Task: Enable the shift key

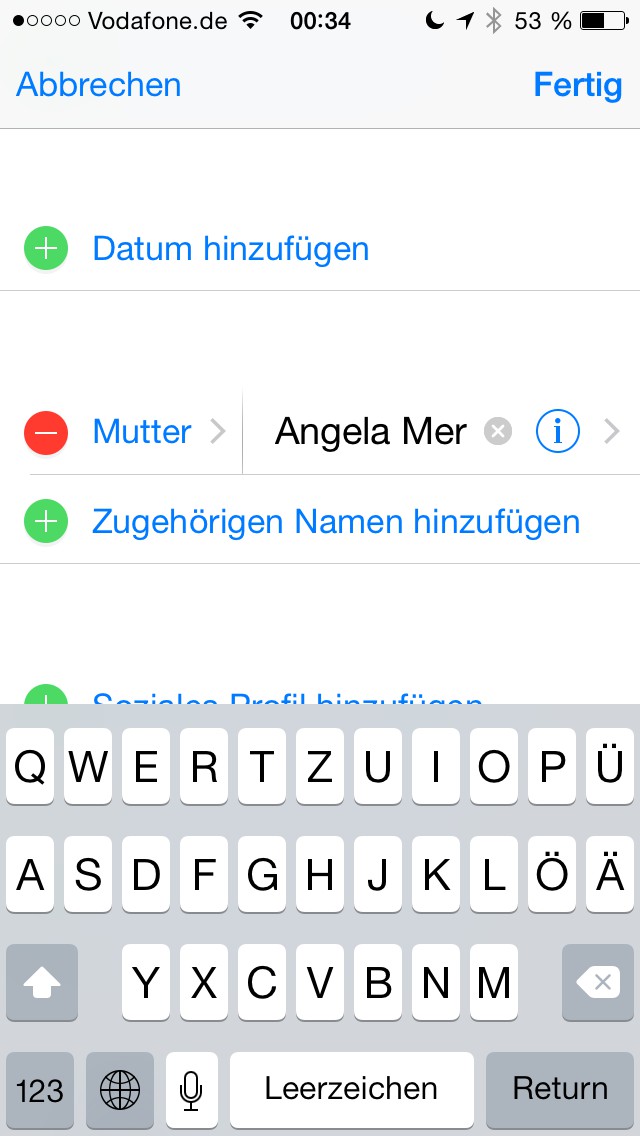Action: 42,983
